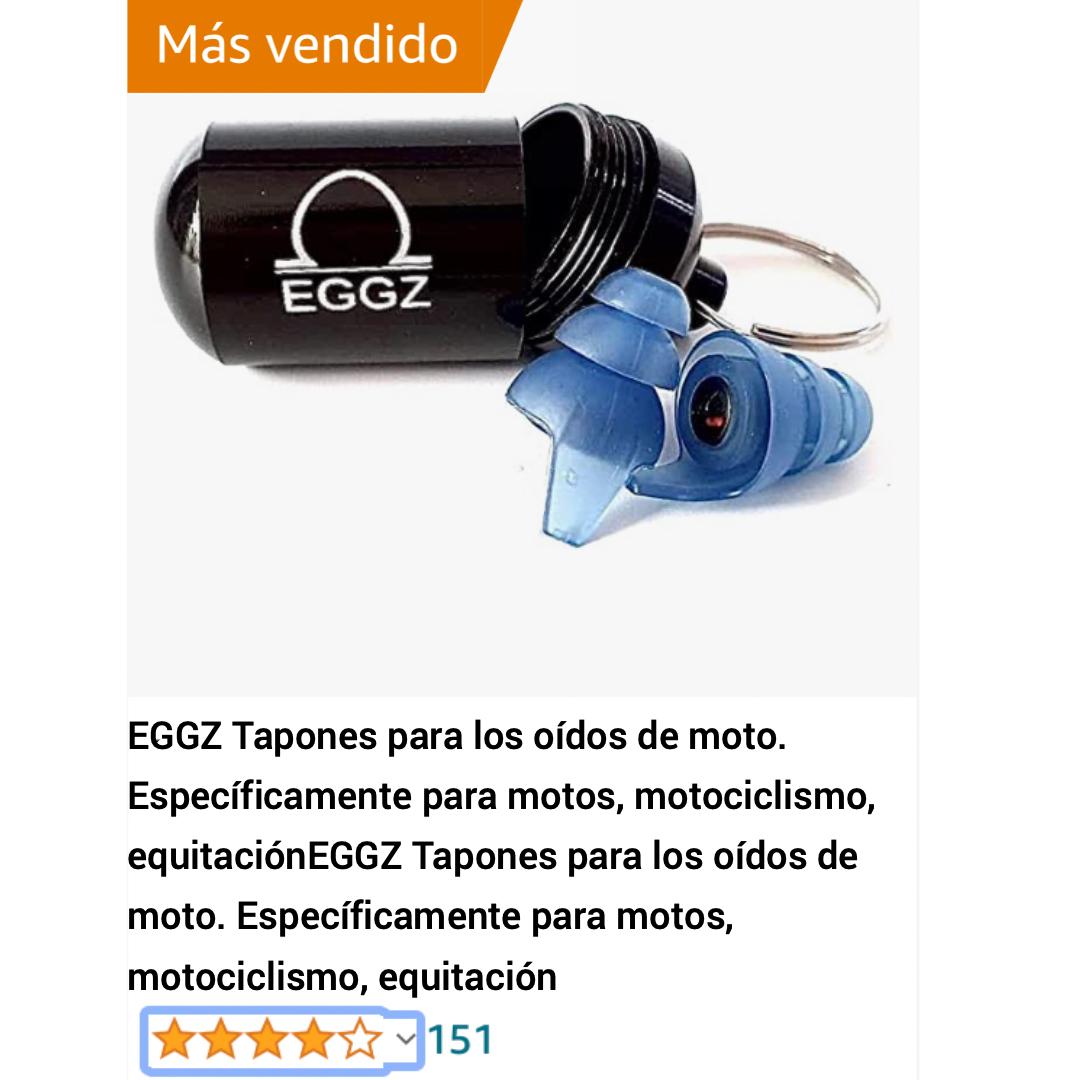The width and height of the screenshot is (1080, 1080).
Task: Open the 151 customer reviews
Action: coord(461,1040)
